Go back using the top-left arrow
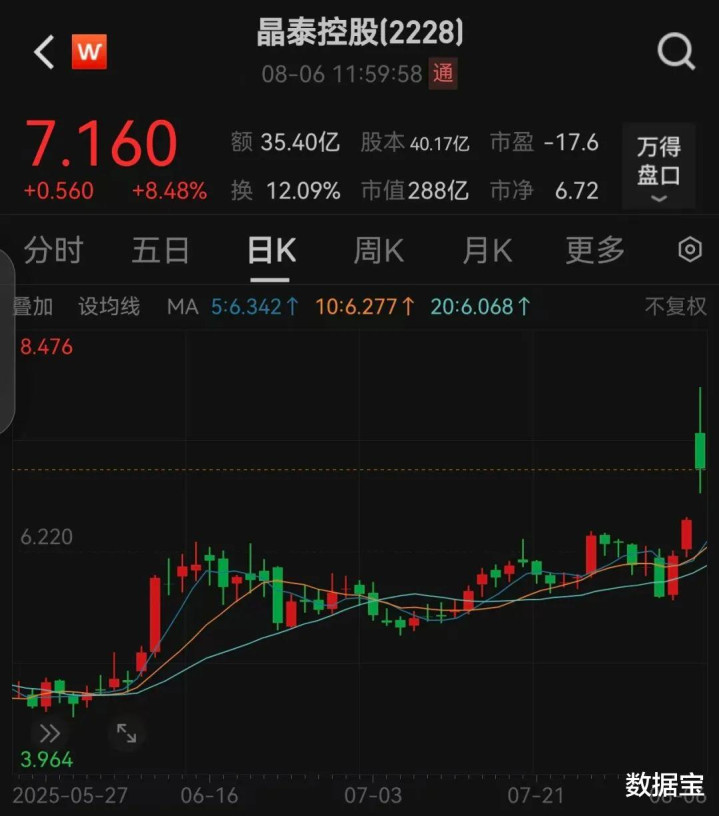This screenshot has width=719, height=816. coord(43,52)
